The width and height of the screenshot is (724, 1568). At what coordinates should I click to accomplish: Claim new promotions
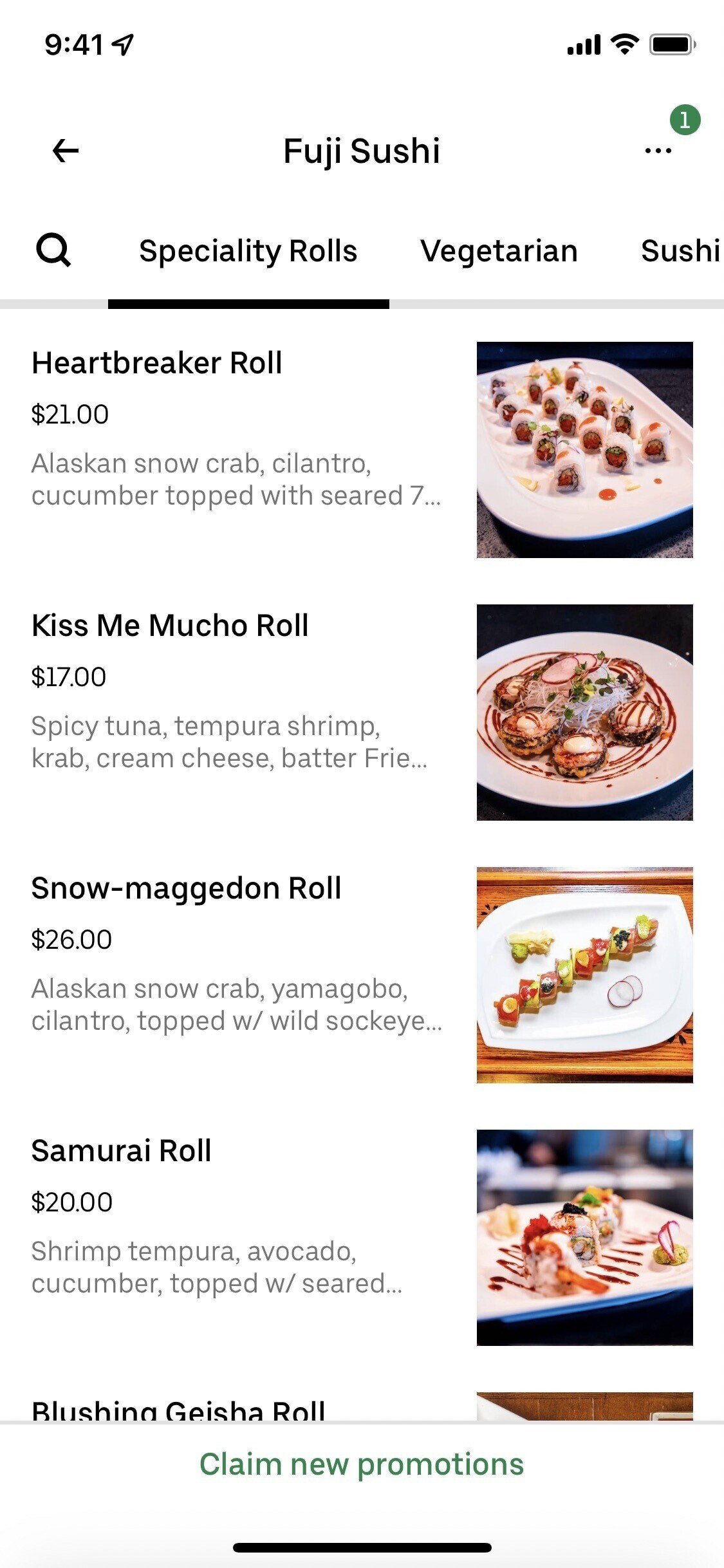coord(362,1464)
